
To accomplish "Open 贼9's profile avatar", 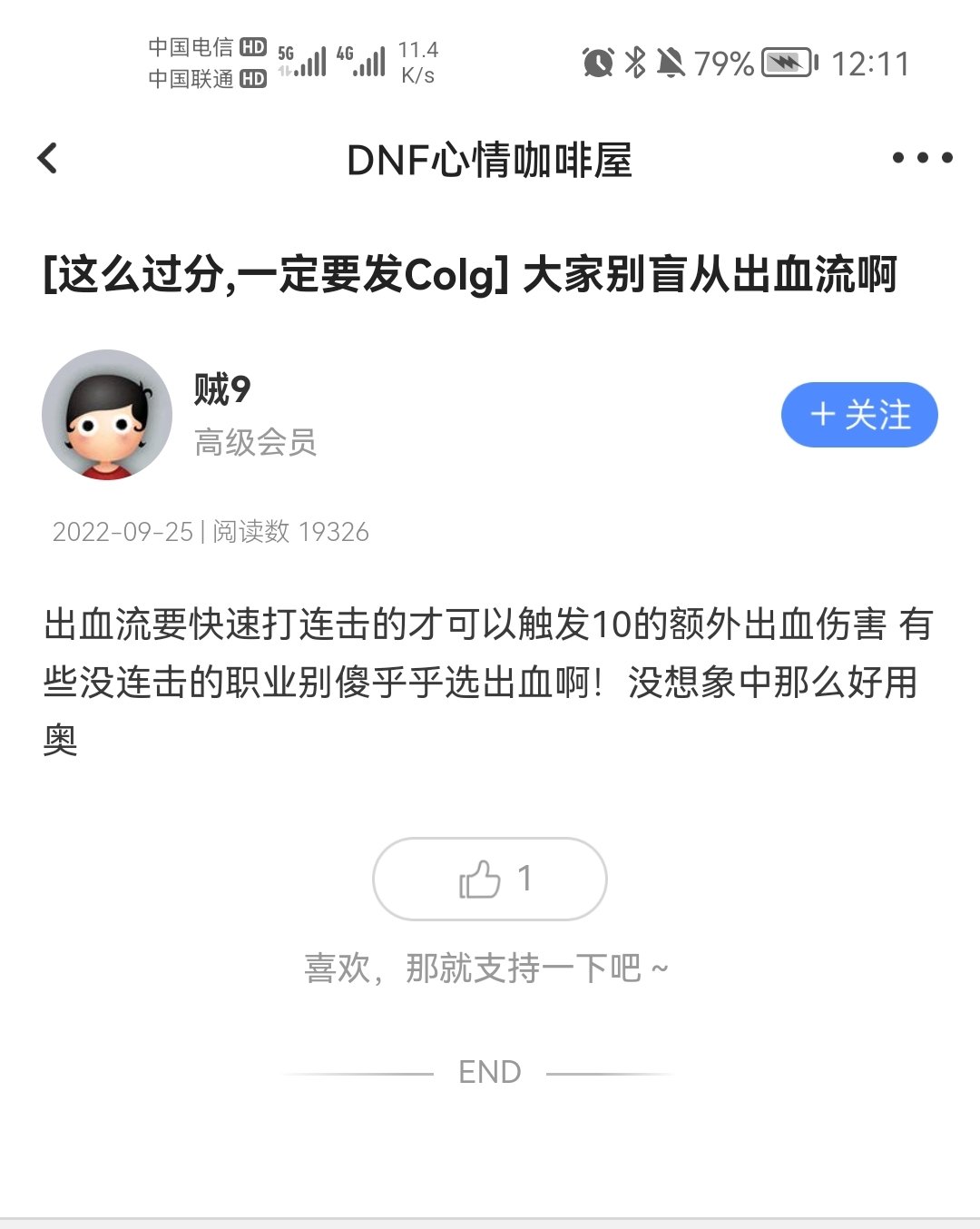I will pyautogui.click(x=107, y=415).
